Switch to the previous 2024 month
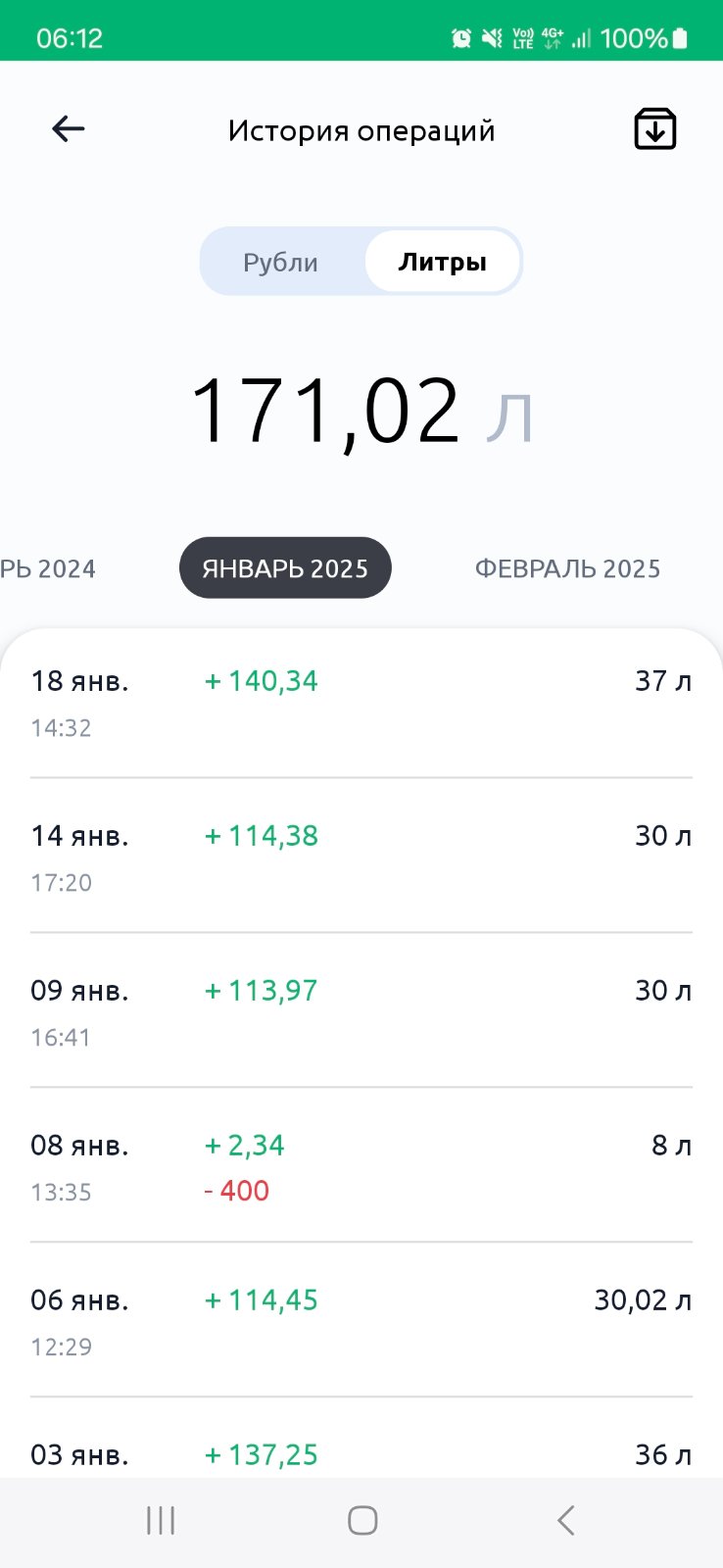The image size is (723, 1568). [x=48, y=568]
